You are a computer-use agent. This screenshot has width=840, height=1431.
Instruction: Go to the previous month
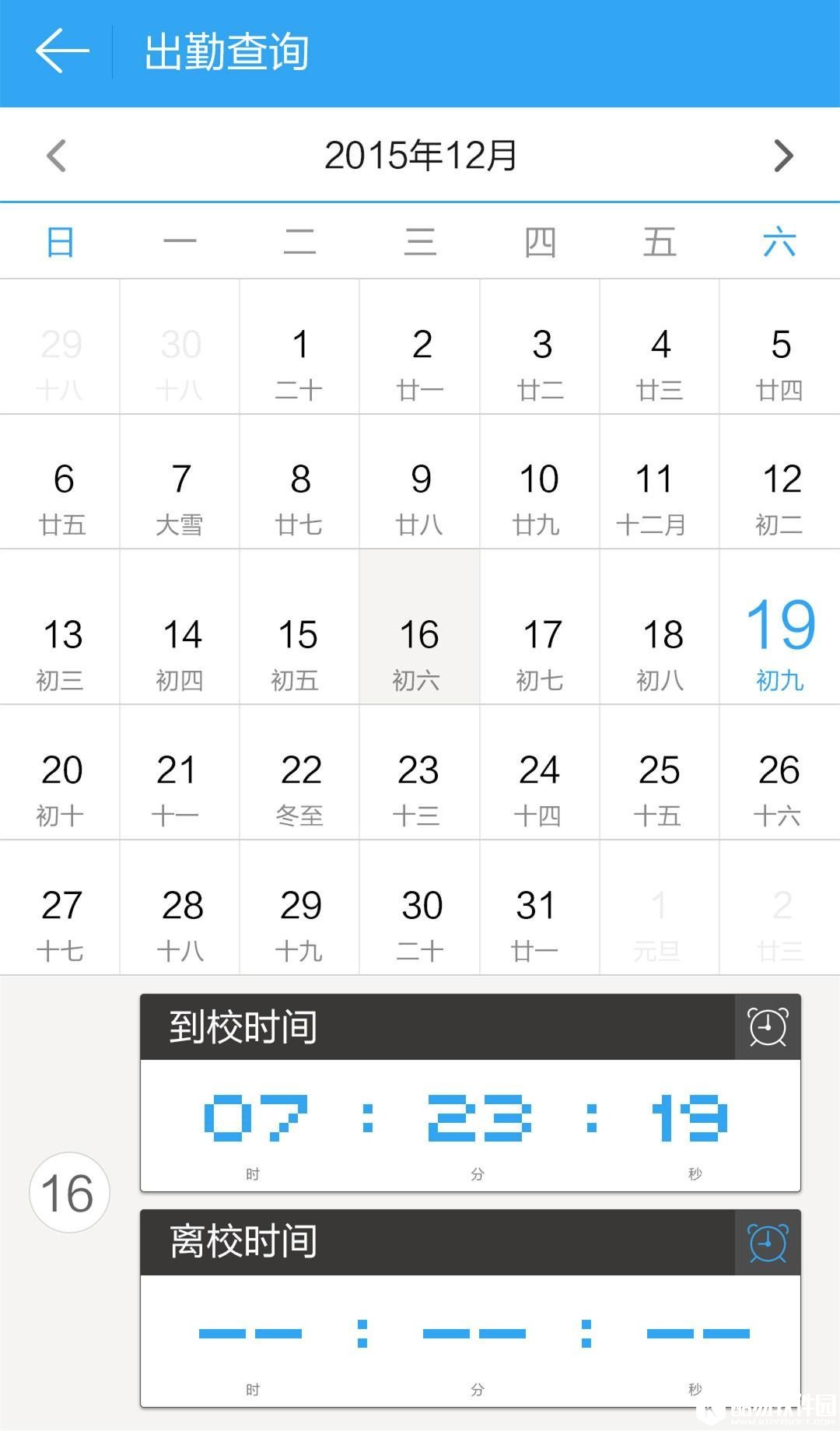click(x=56, y=156)
